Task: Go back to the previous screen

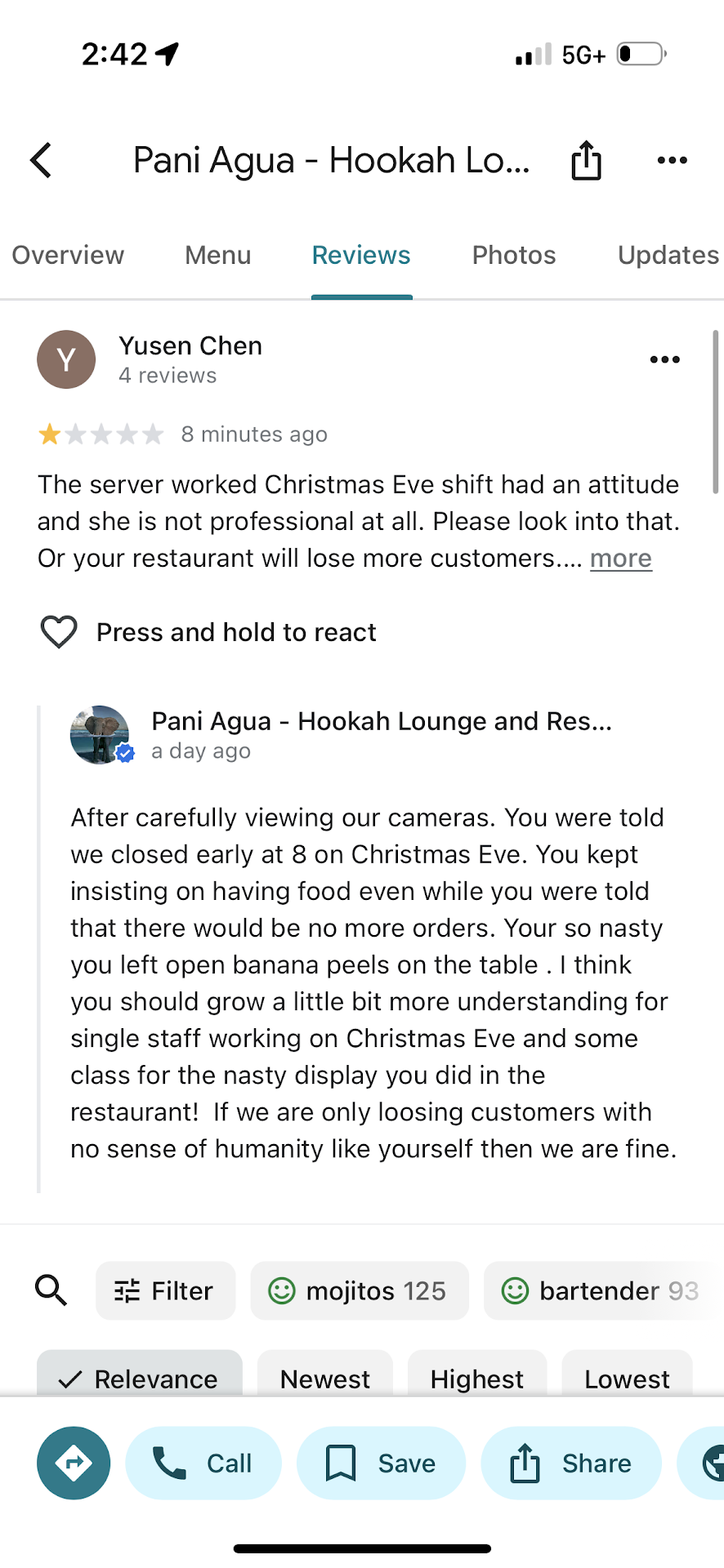Action: coord(40,161)
